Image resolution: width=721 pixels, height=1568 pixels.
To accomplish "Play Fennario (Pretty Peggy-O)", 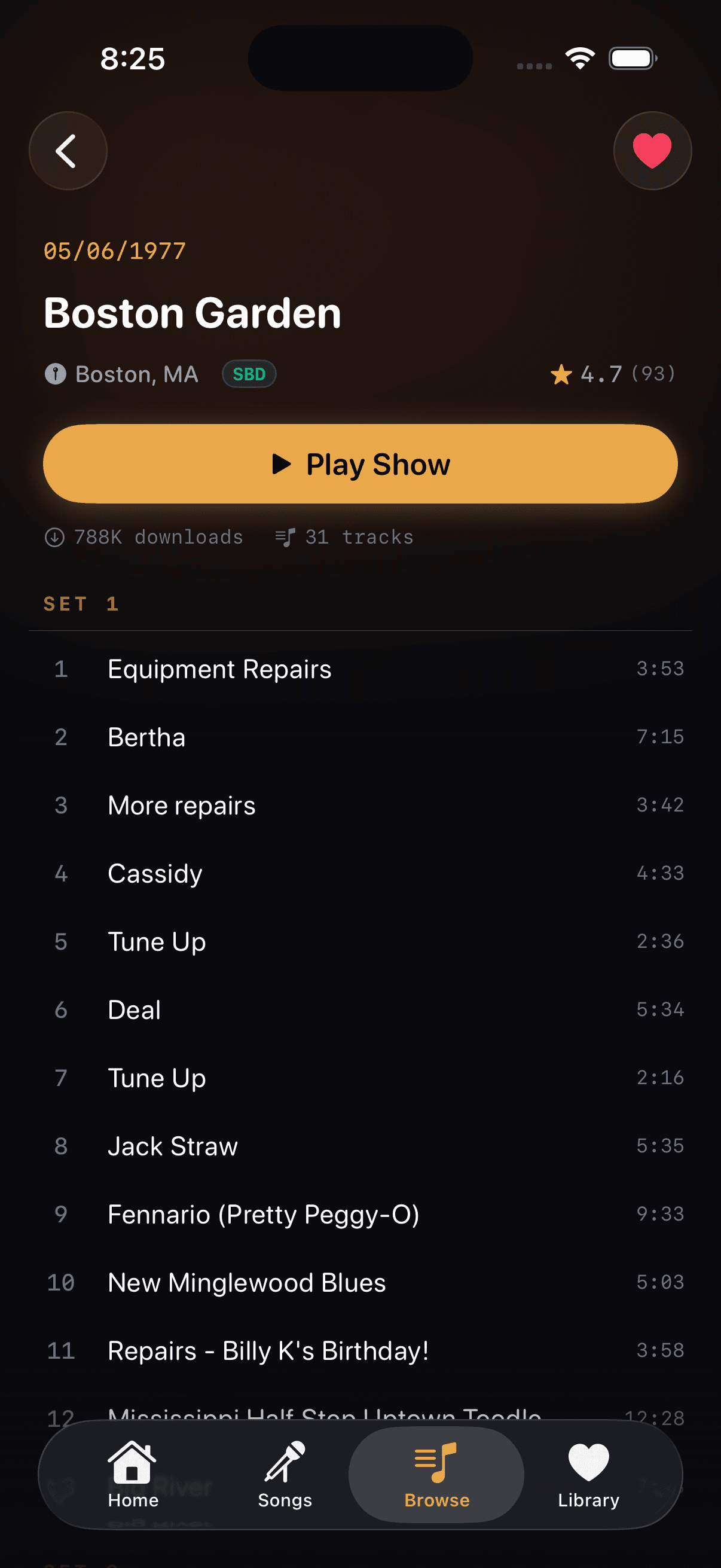I will [x=360, y=1215].
